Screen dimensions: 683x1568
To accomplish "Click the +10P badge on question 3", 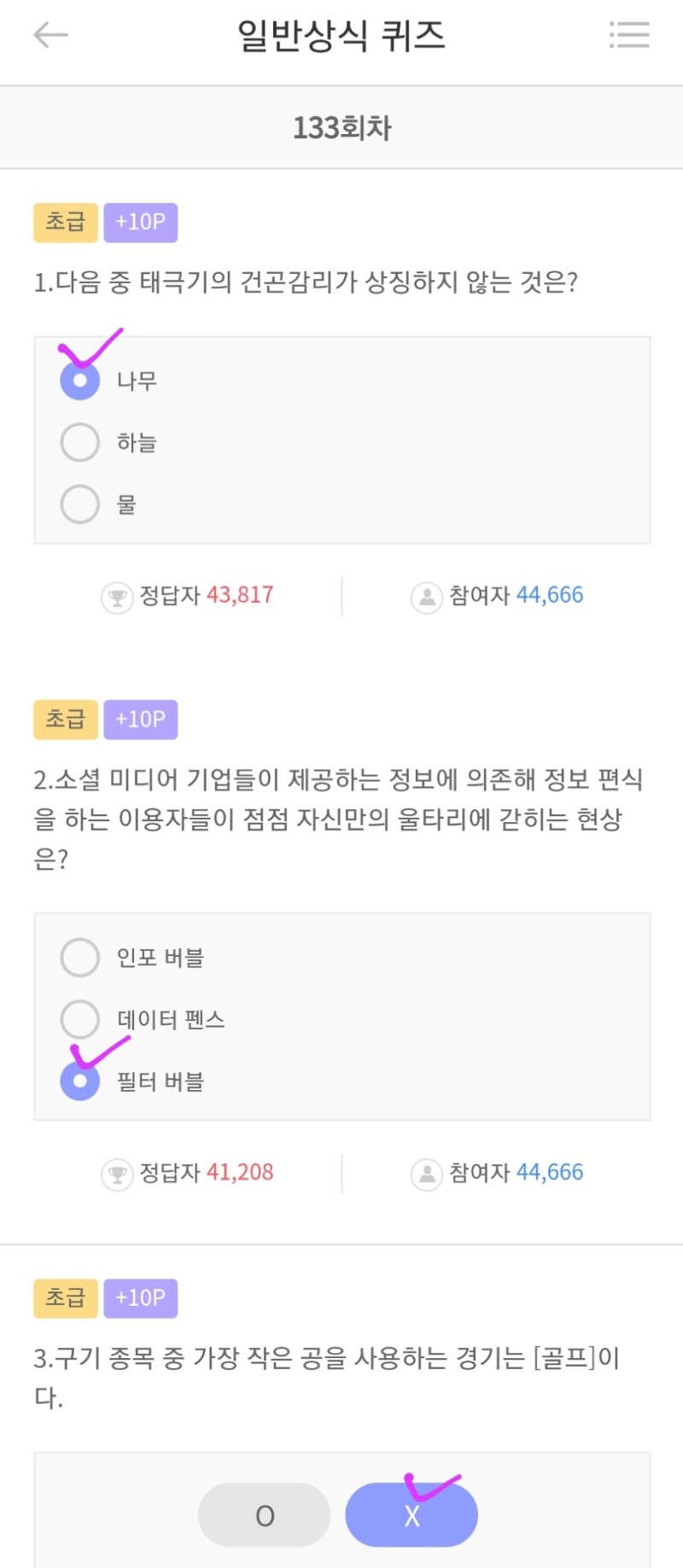I will [141, 1298].
